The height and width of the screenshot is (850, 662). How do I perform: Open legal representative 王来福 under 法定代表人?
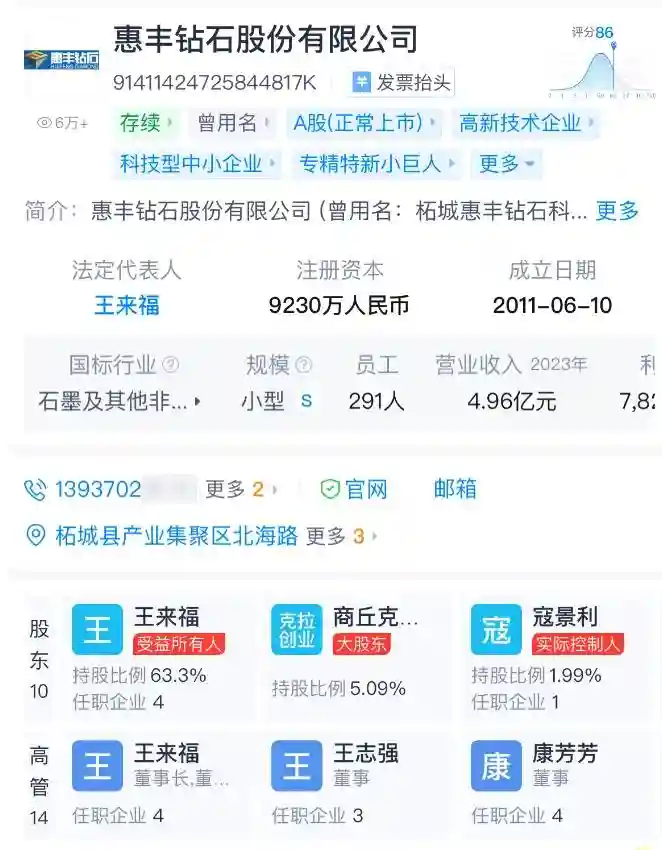point(126,305)
